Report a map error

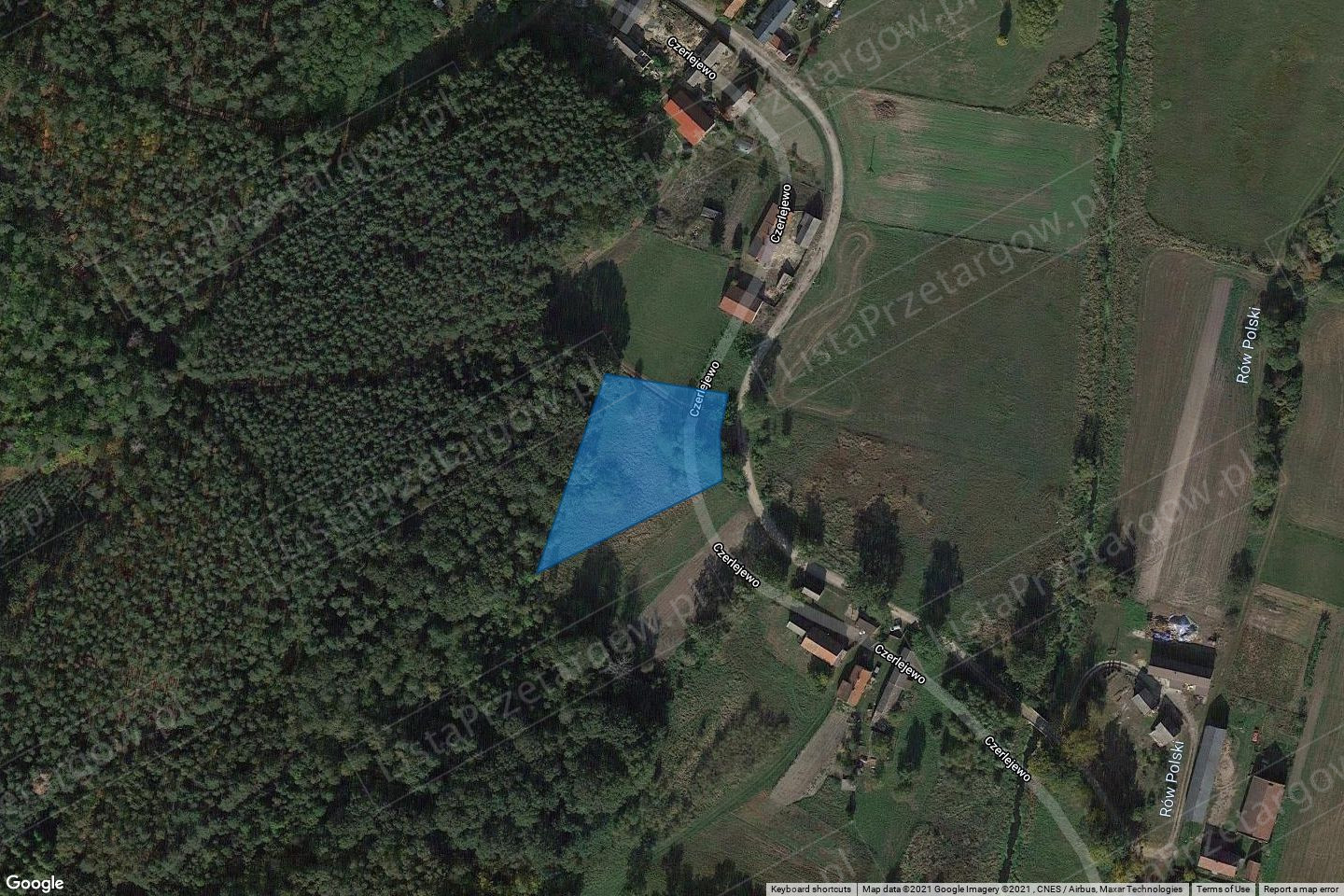[x=1302, y=889]
